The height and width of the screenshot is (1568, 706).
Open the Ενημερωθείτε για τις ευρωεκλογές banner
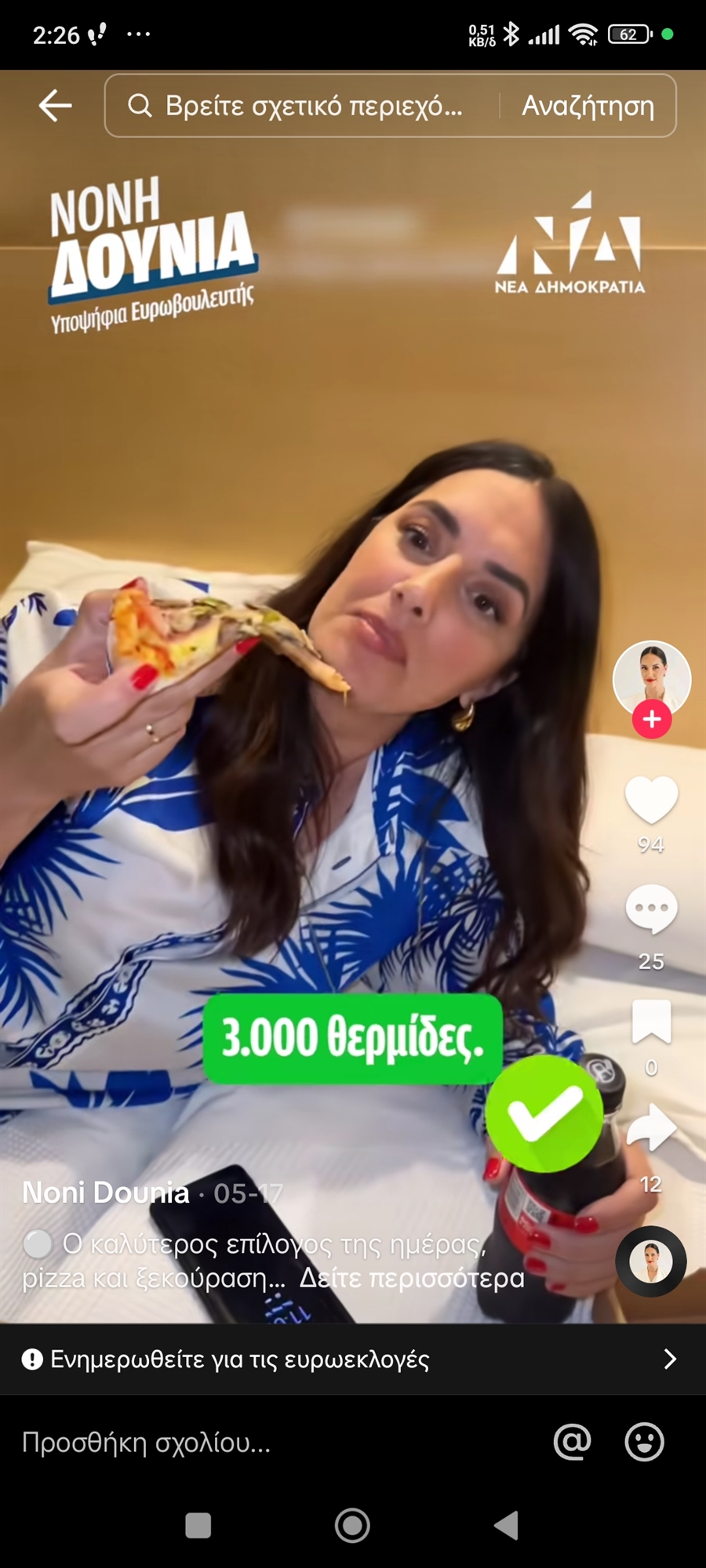coord(353,1359)
